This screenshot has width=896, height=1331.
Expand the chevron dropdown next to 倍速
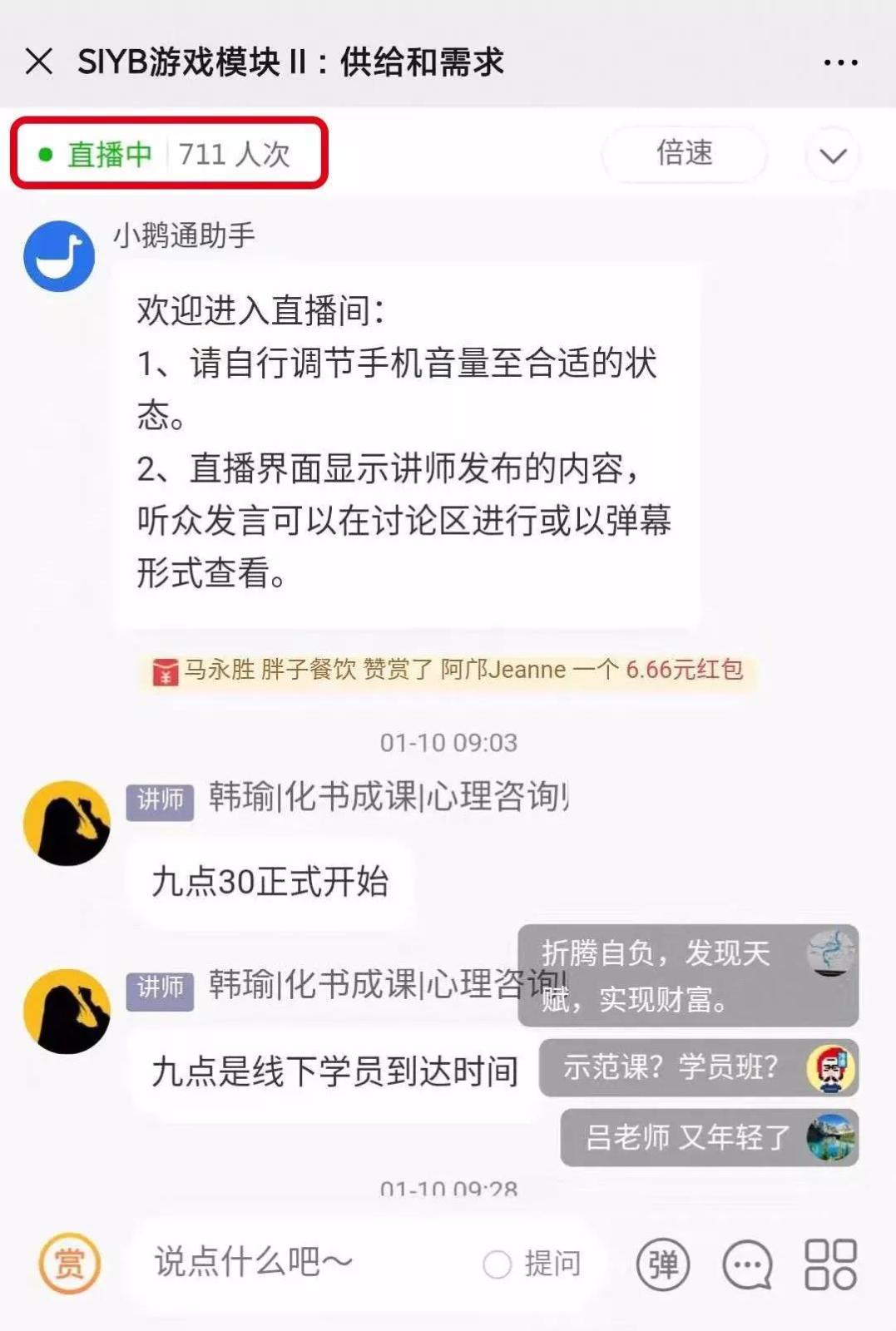click(833, 156)
